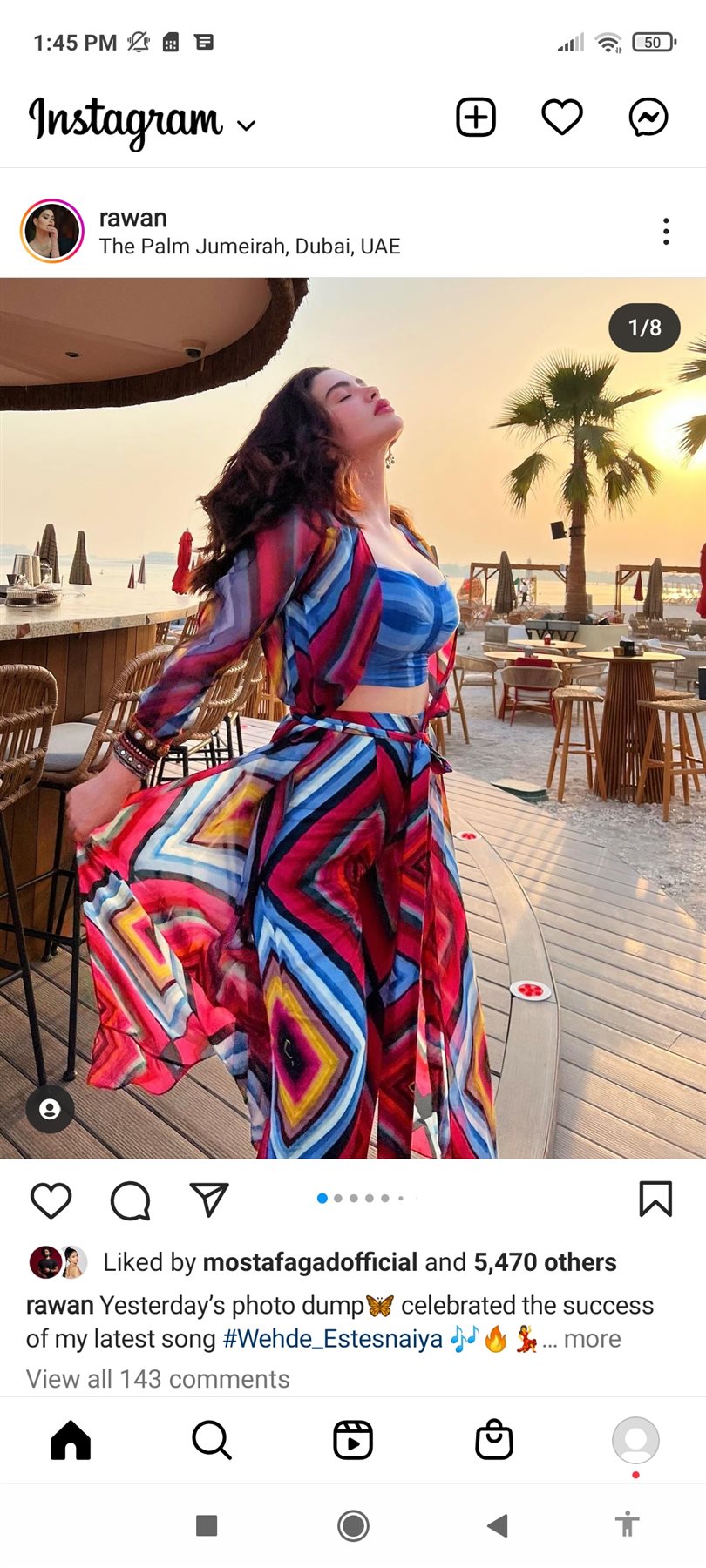Switch to the Reels tab
The height and width of the screenshot is (1568, 706).
[x=353, y=1440]
